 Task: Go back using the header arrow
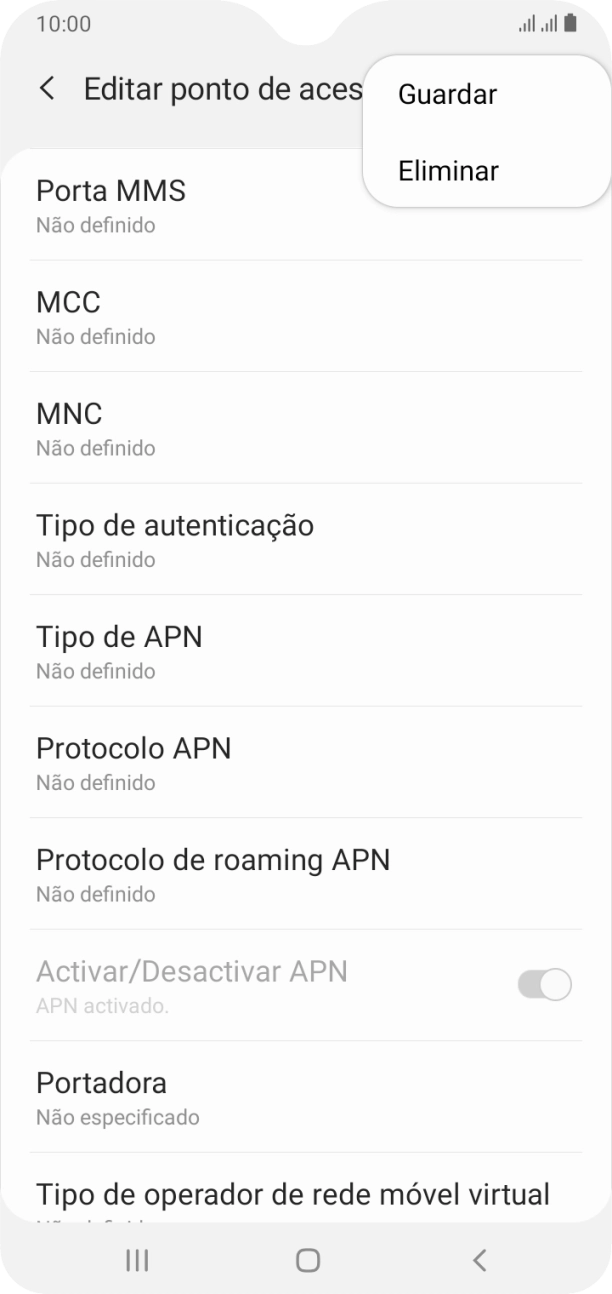[47, 88]
